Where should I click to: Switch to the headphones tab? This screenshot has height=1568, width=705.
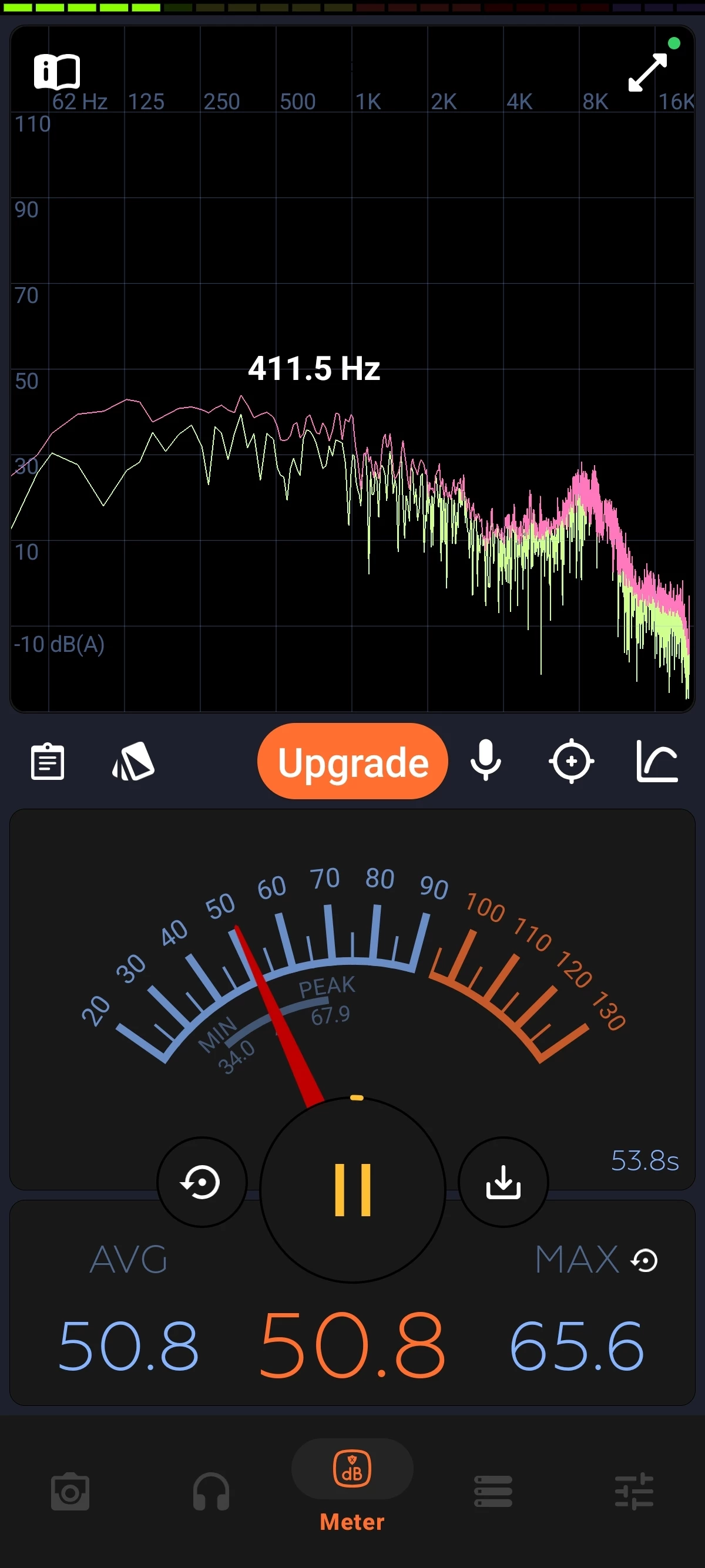[211, 1492]
